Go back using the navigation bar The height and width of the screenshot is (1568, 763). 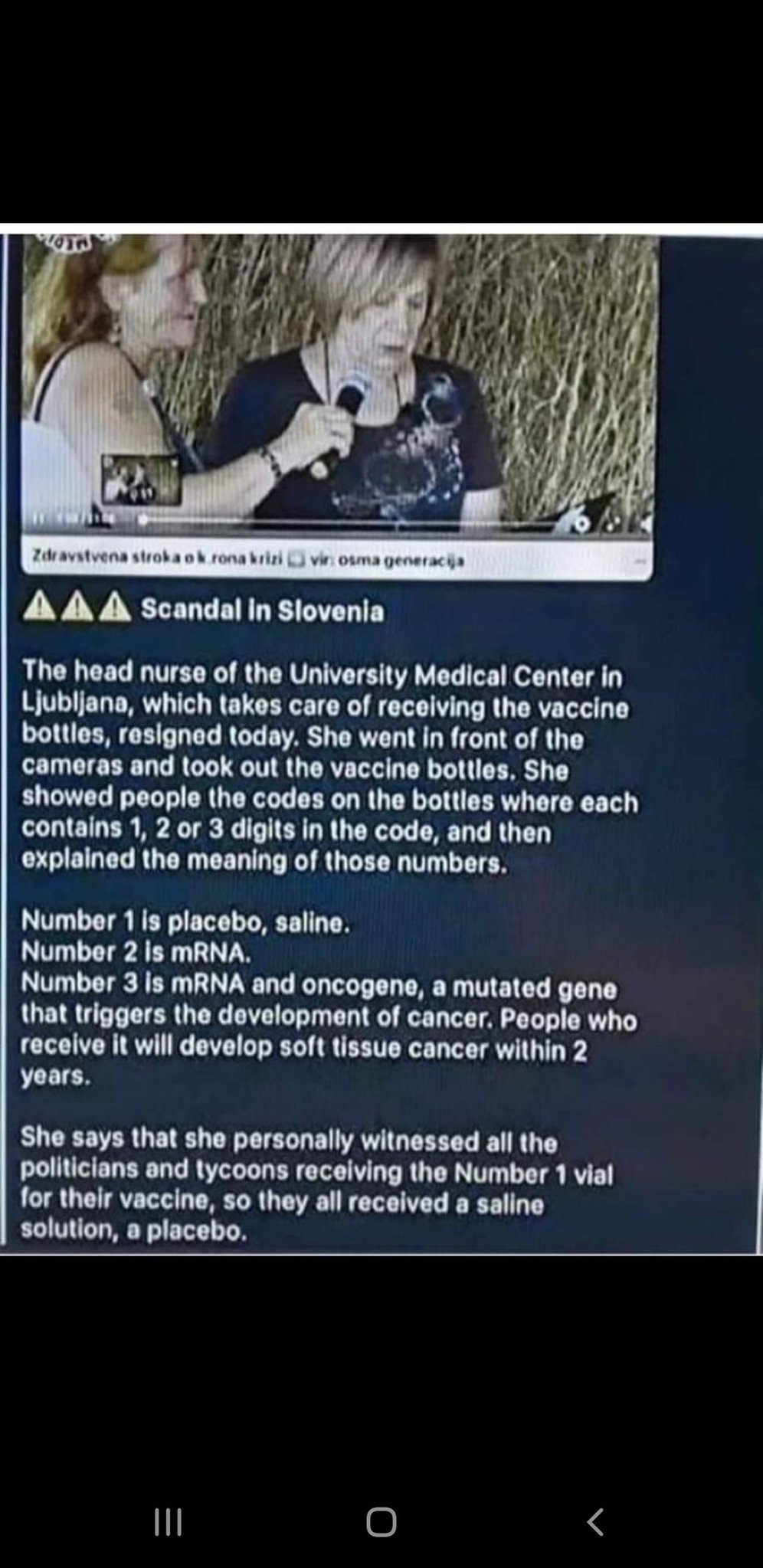[595, 1521]
